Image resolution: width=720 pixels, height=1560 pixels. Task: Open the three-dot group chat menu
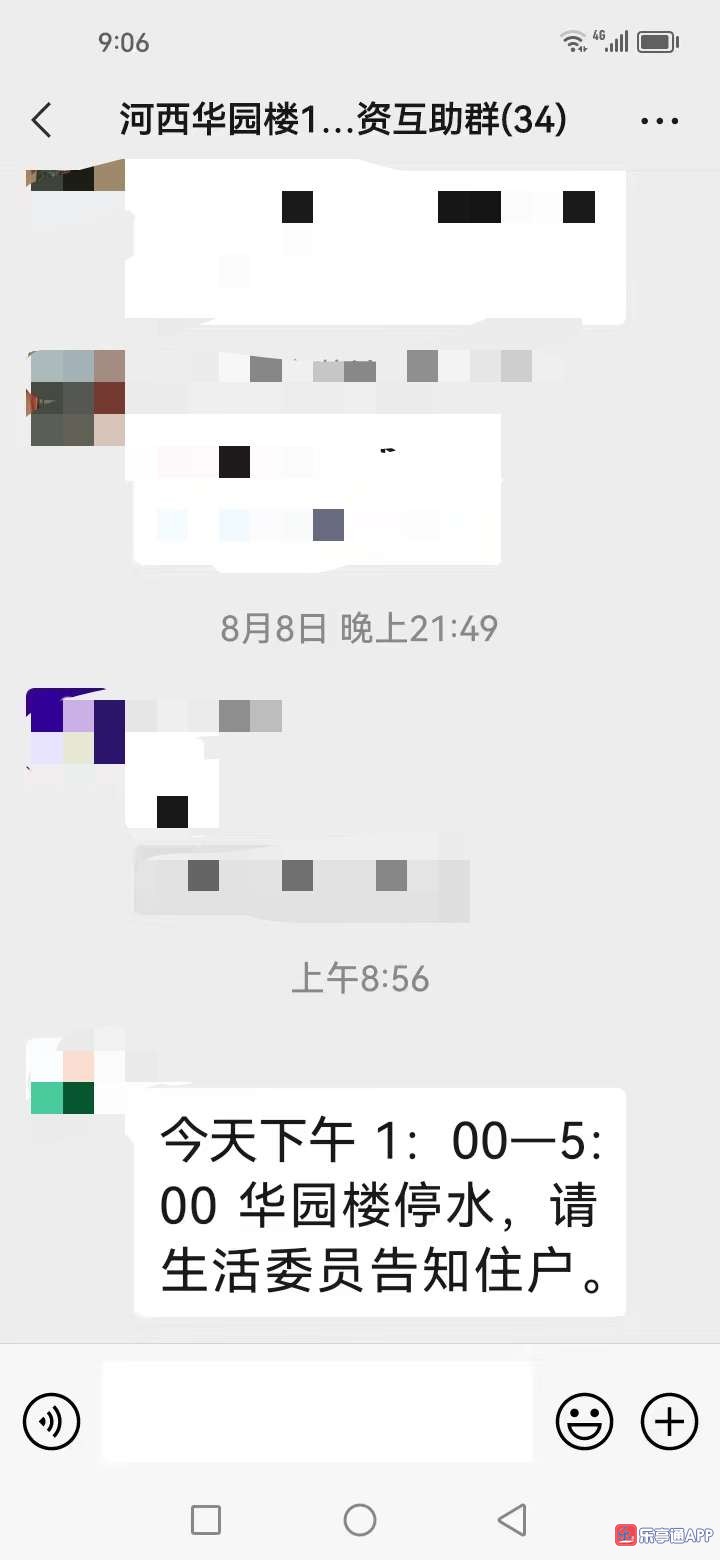[x=659, y=121]
